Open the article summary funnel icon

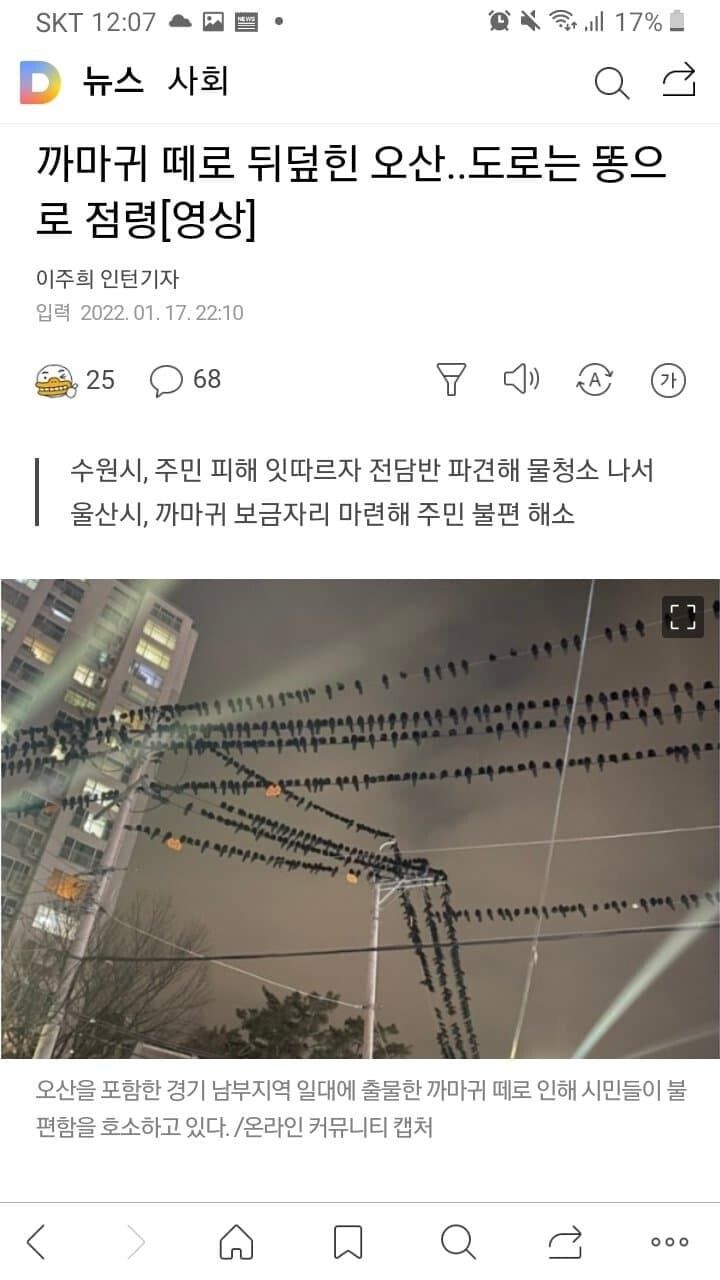coord(451,380)
